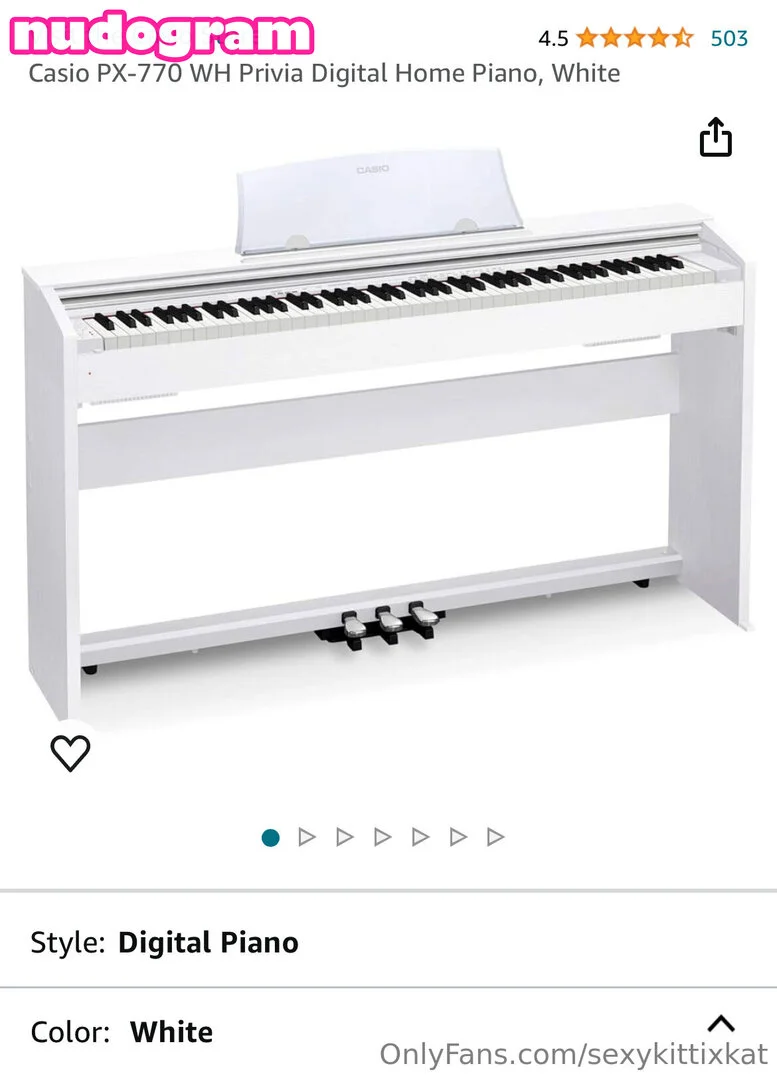
Task: Jump to the last product image
Action: point(495,837)
